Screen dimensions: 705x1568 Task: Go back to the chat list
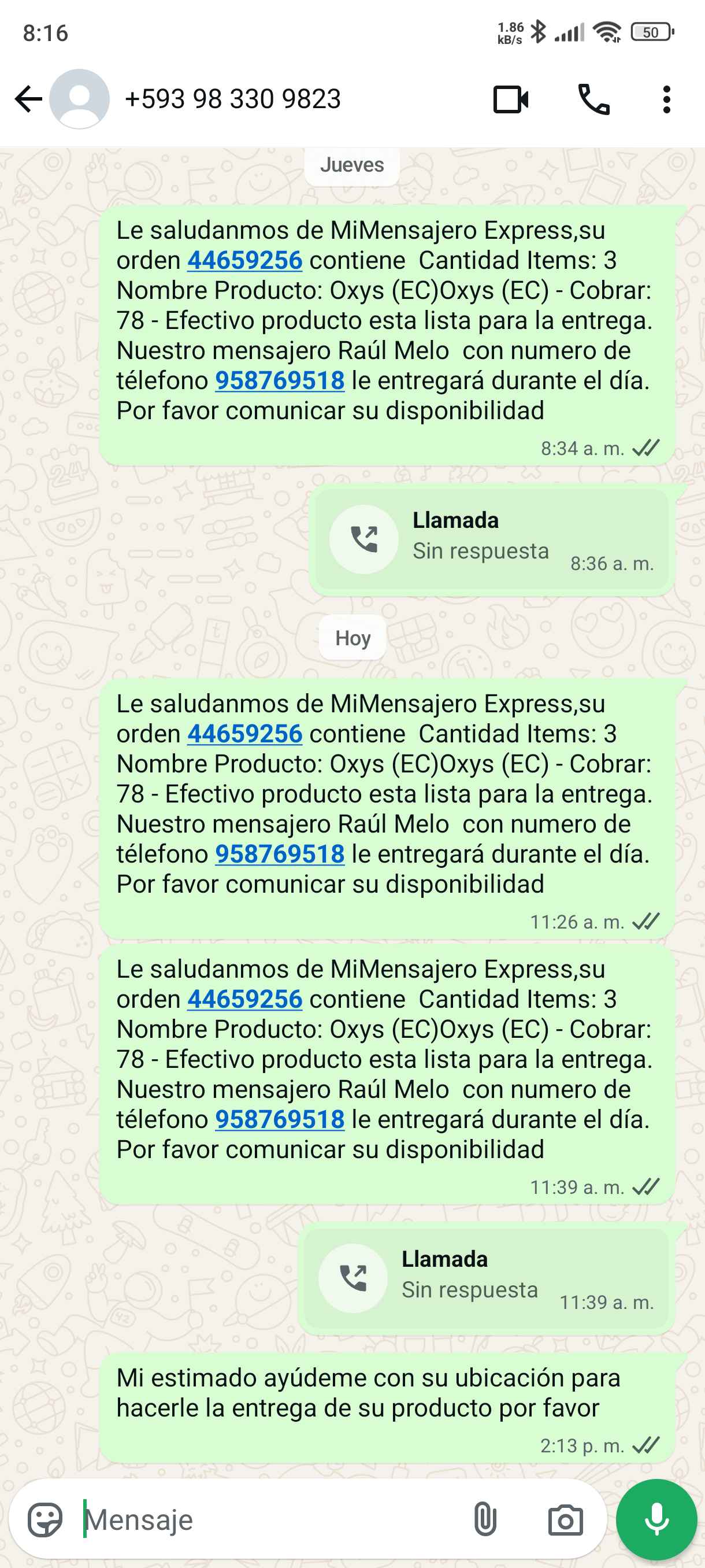click(28, 99)
